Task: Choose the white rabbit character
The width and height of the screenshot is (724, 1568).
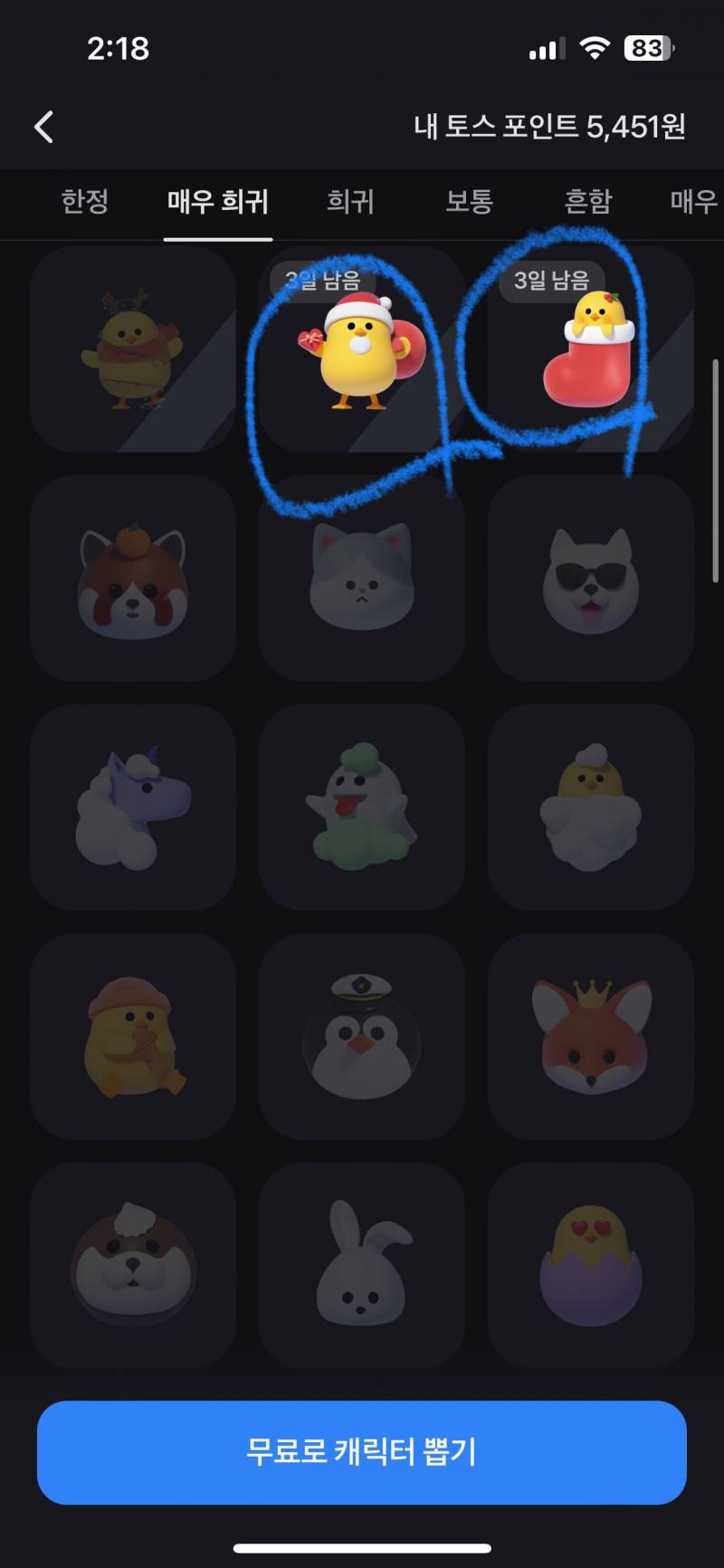Action: (361, 1266)
